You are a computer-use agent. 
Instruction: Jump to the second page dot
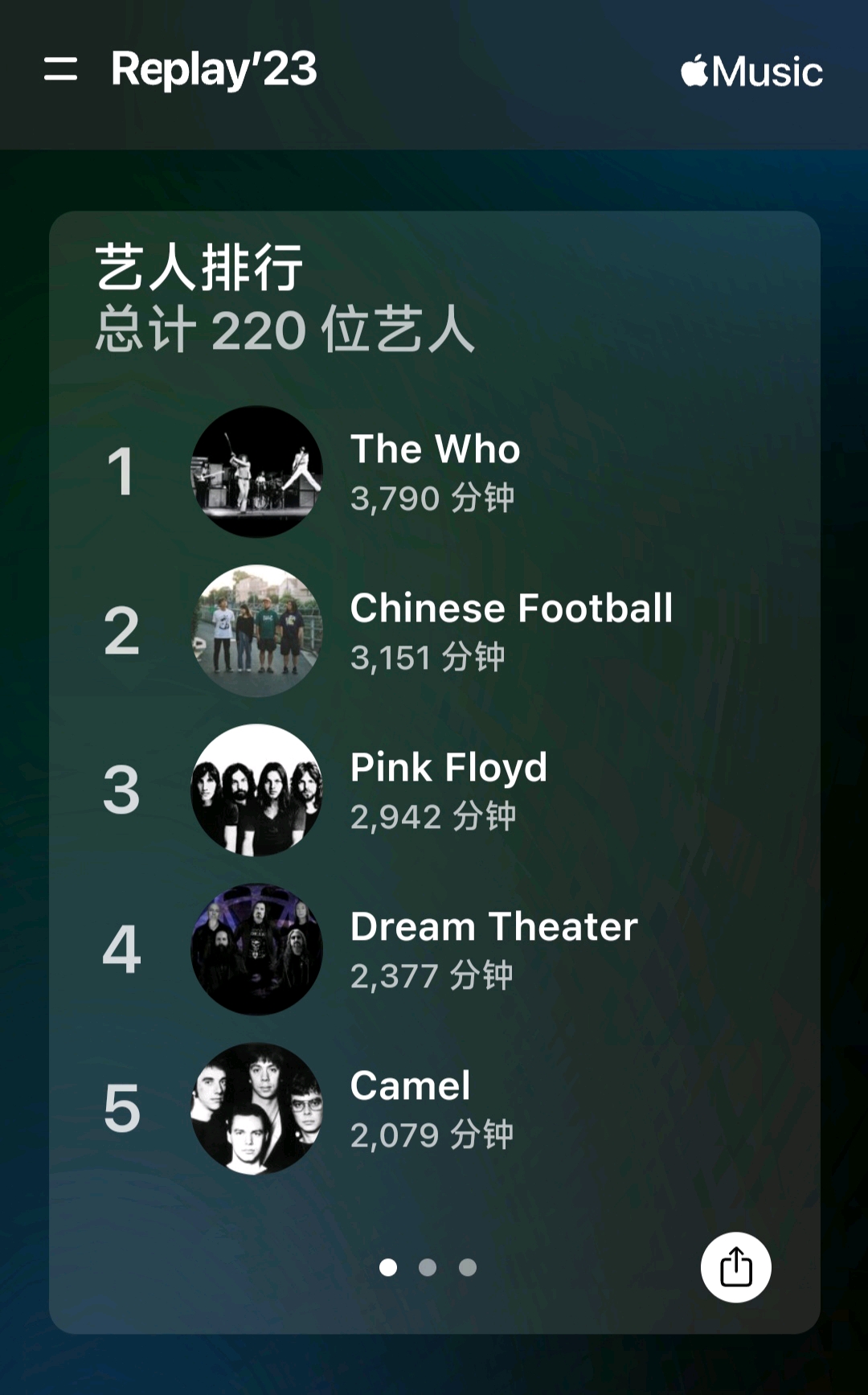click(428, 1267)
